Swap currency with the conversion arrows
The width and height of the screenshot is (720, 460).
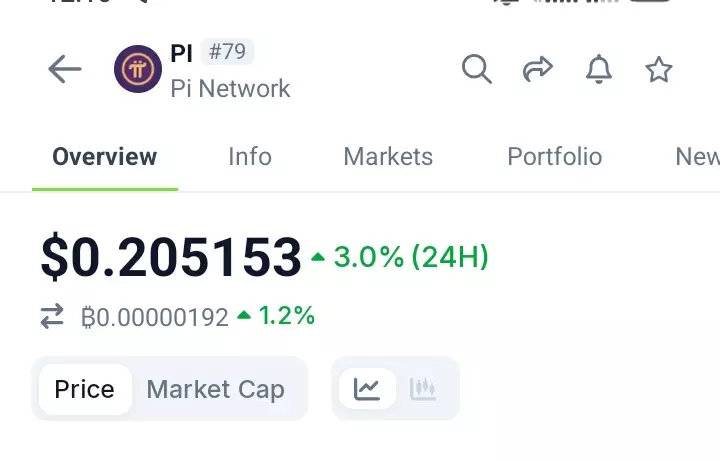(x=52, y=318)
